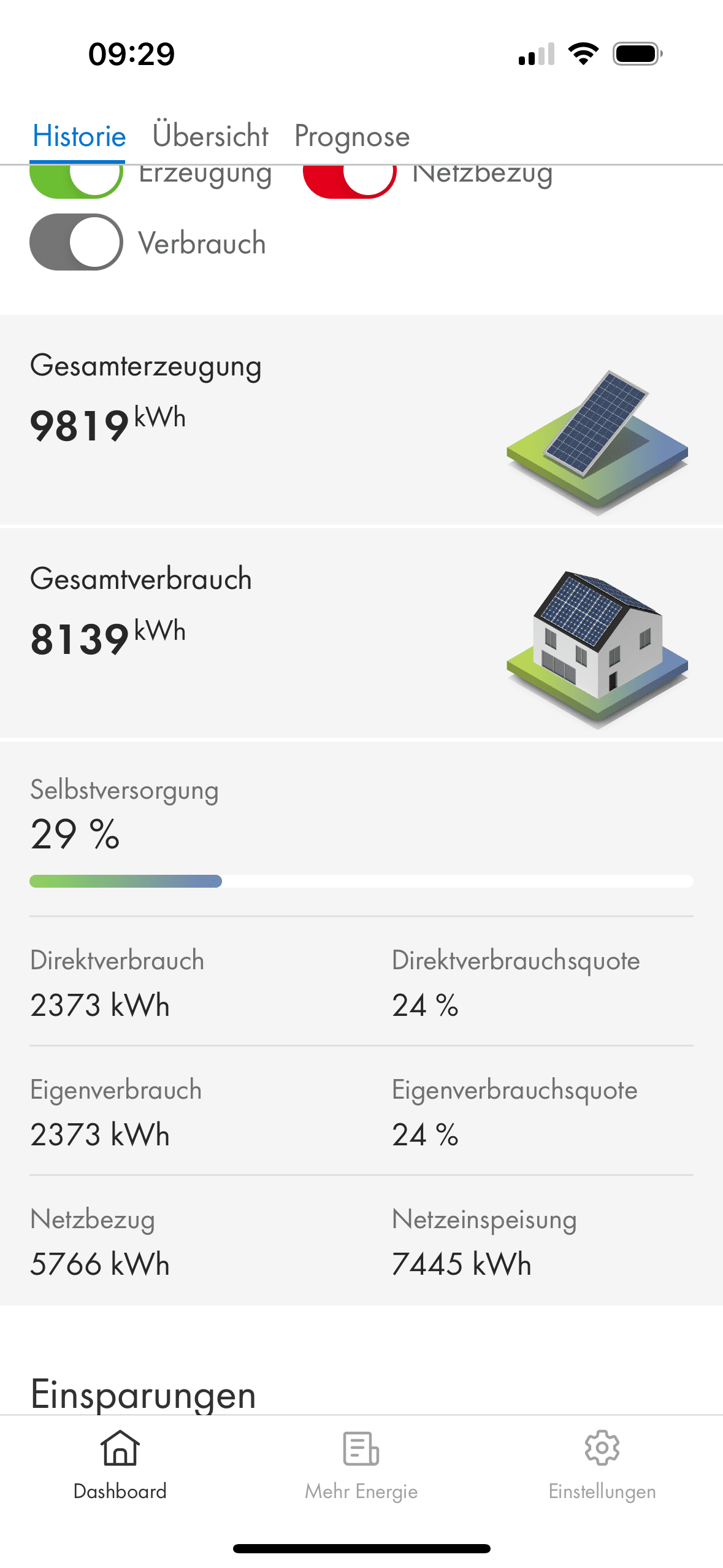Toggle the green Erzeugung switch
Screen dimensions: 723x1568
click(x=76, y=181)
